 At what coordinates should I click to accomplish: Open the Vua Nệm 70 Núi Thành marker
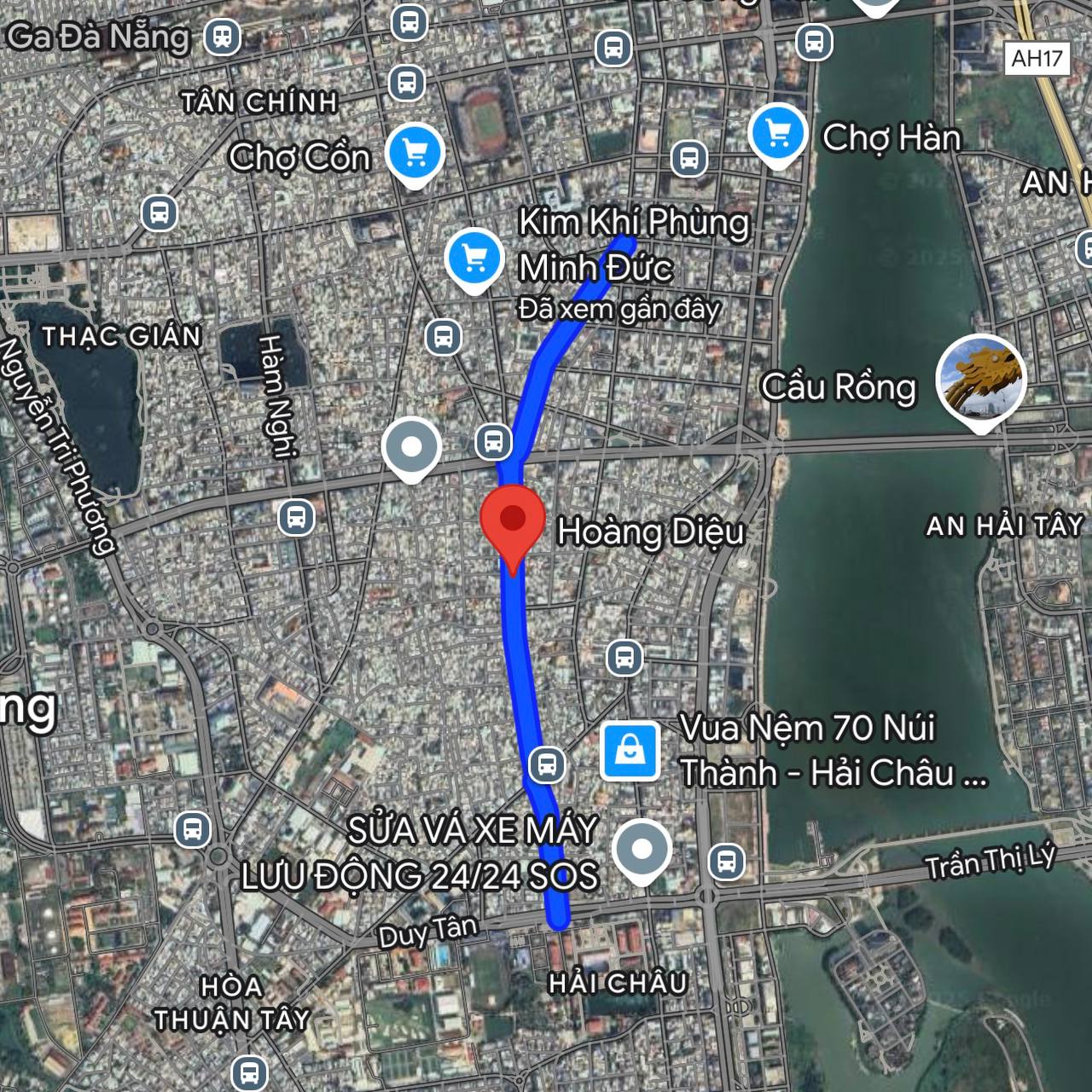tap(631, 751)
